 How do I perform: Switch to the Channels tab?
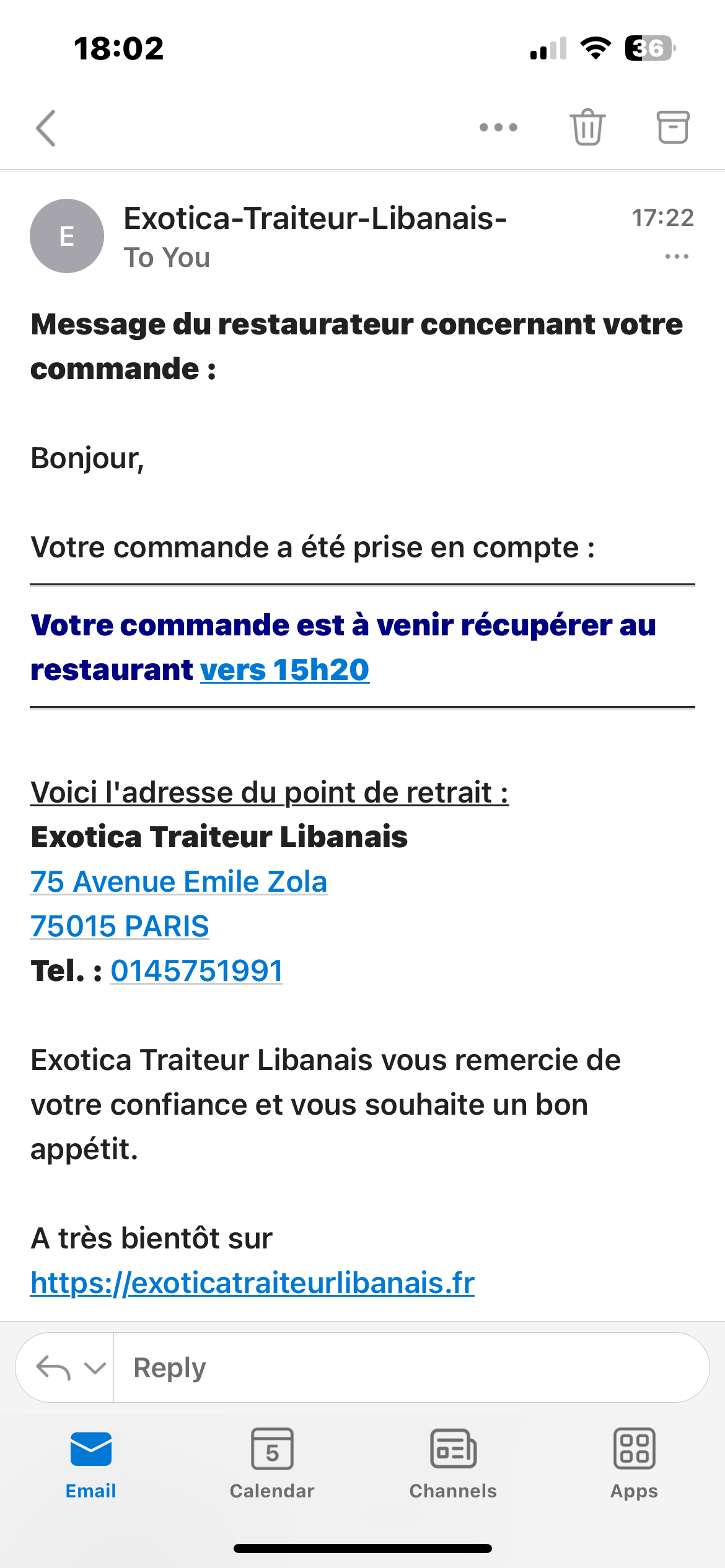tap(453, 1464)
